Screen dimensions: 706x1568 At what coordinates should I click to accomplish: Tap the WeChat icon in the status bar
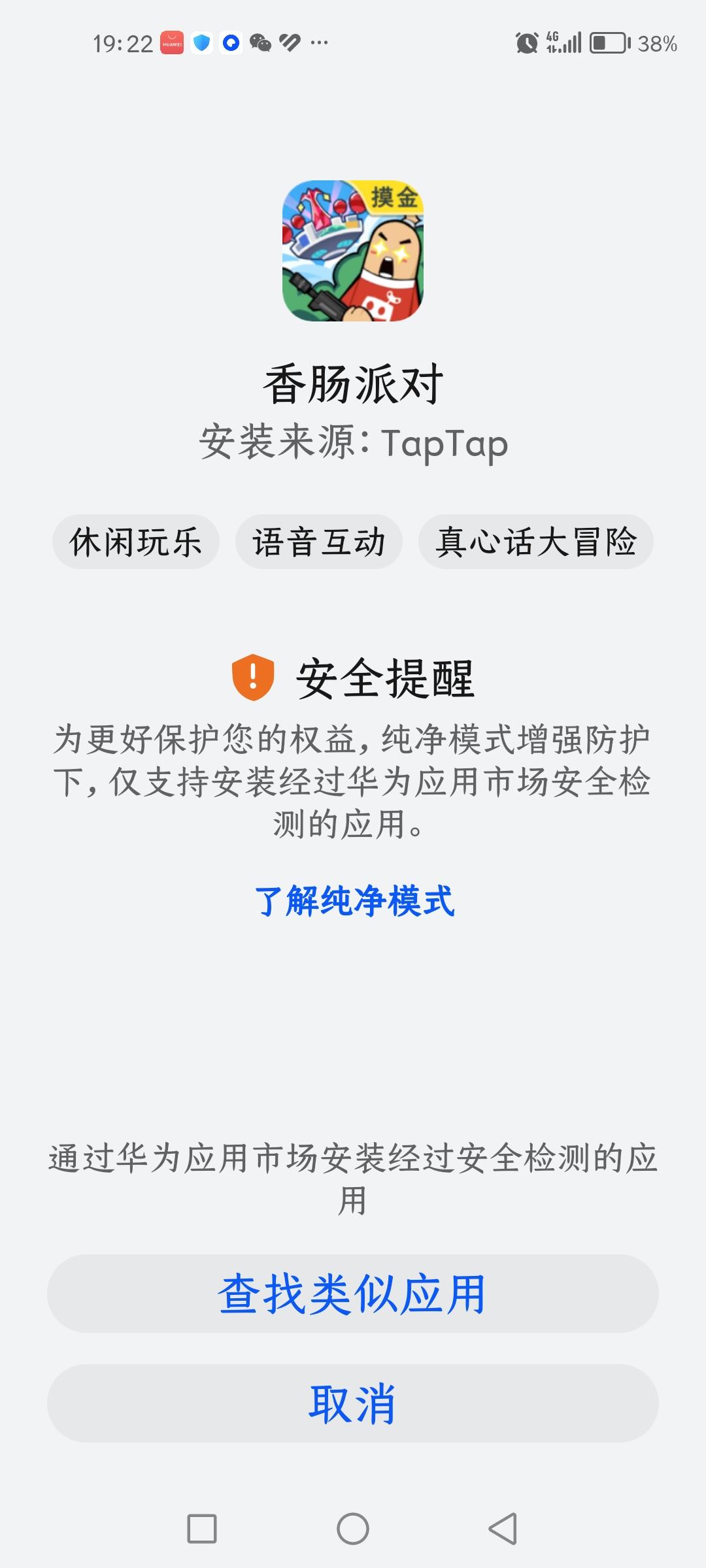[260, 42]
